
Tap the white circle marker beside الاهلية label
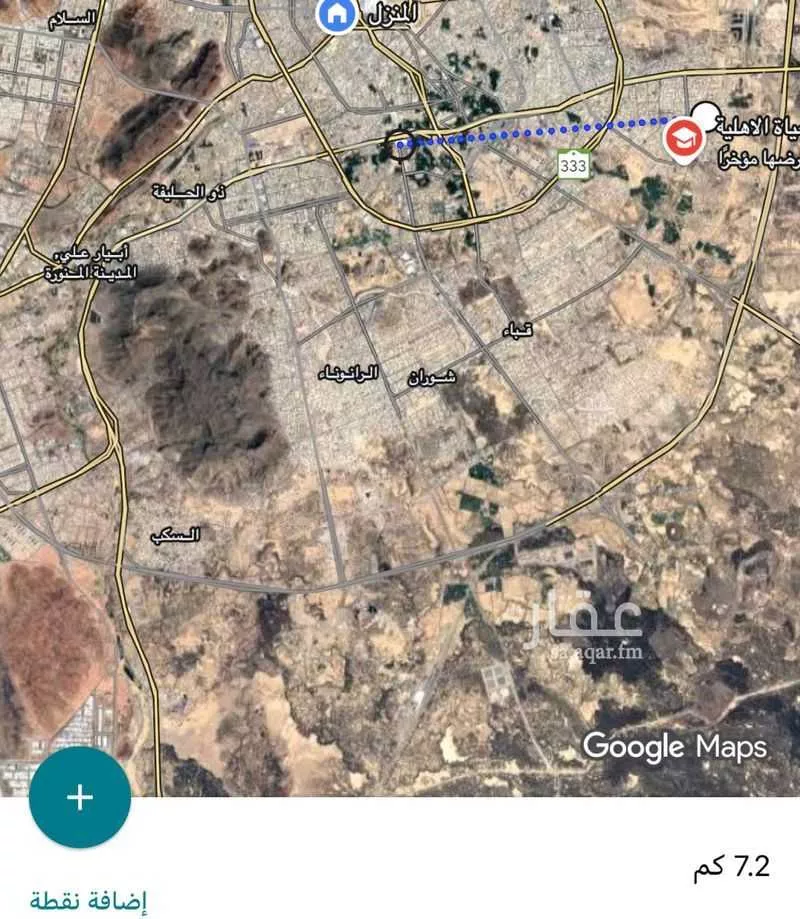tap(706, 116)
